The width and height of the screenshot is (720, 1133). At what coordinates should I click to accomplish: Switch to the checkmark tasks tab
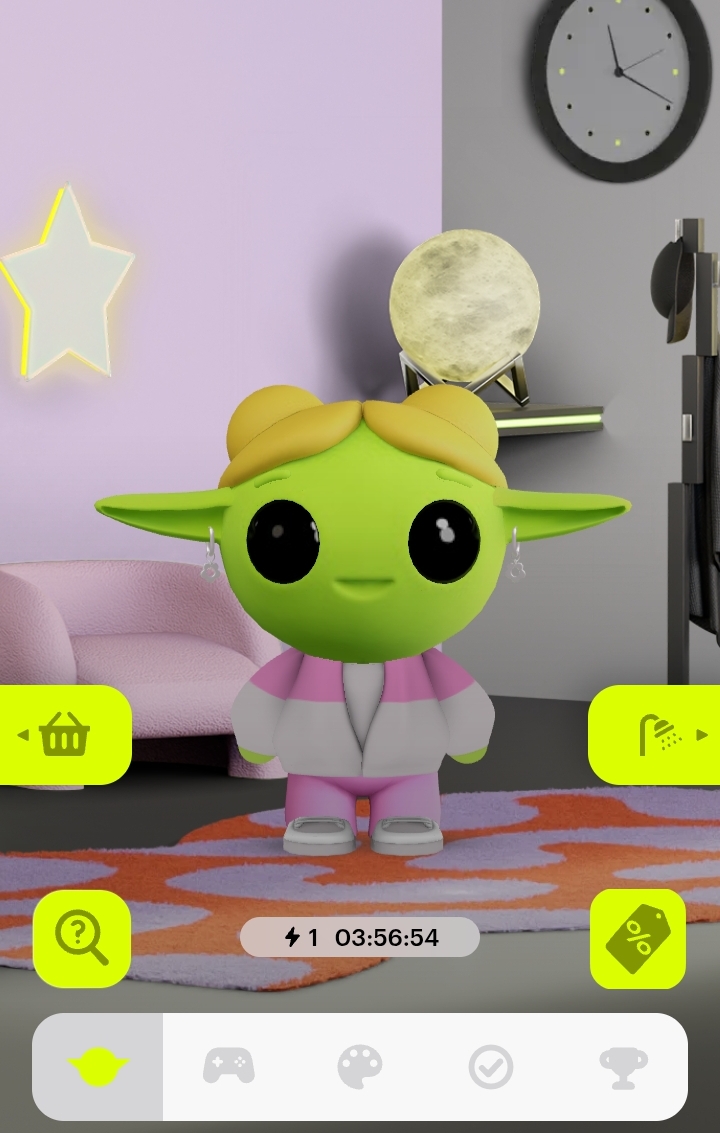coord(491,1067)
